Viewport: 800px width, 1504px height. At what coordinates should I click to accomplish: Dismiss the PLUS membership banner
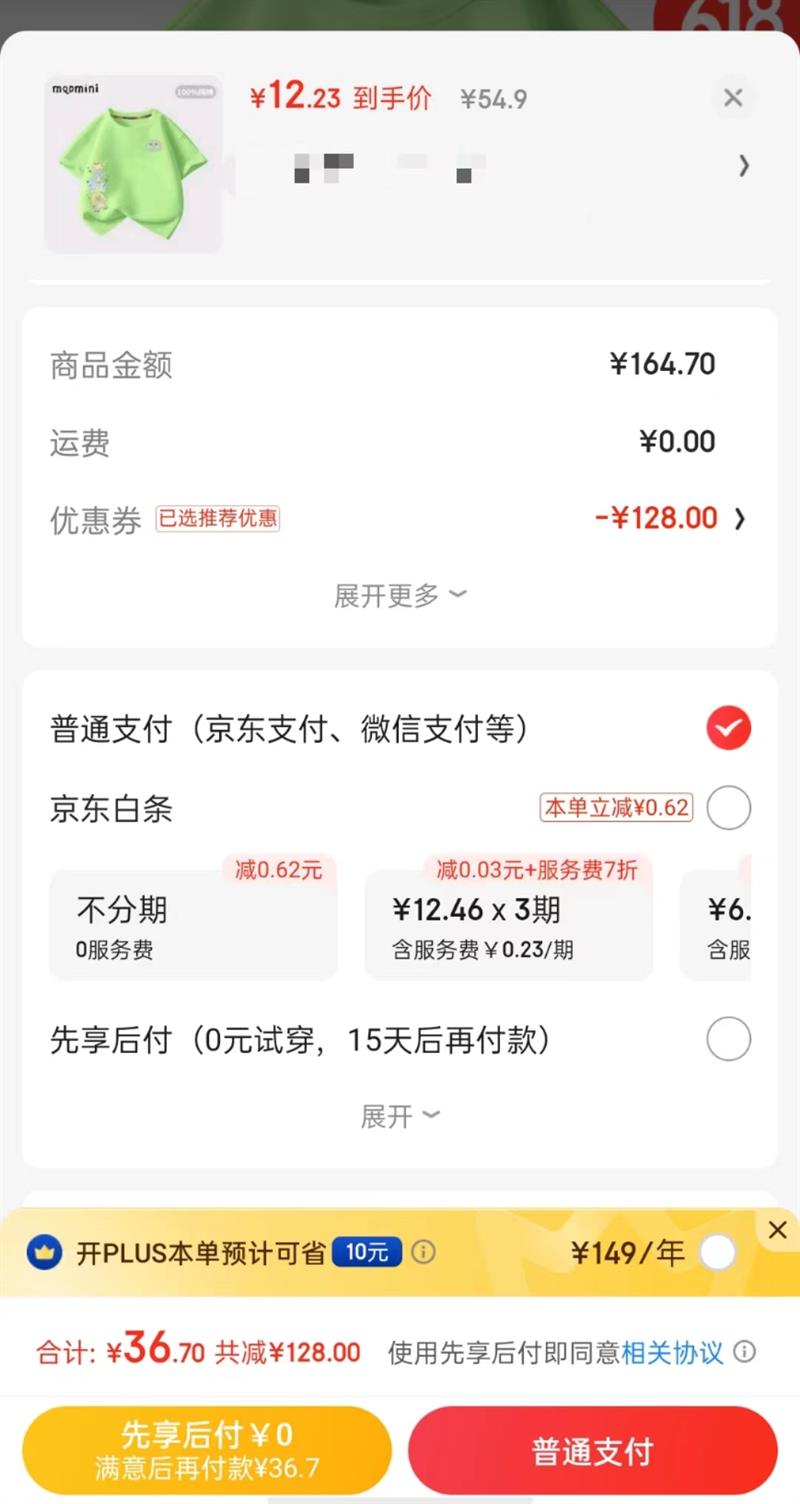pos(777,1231)
